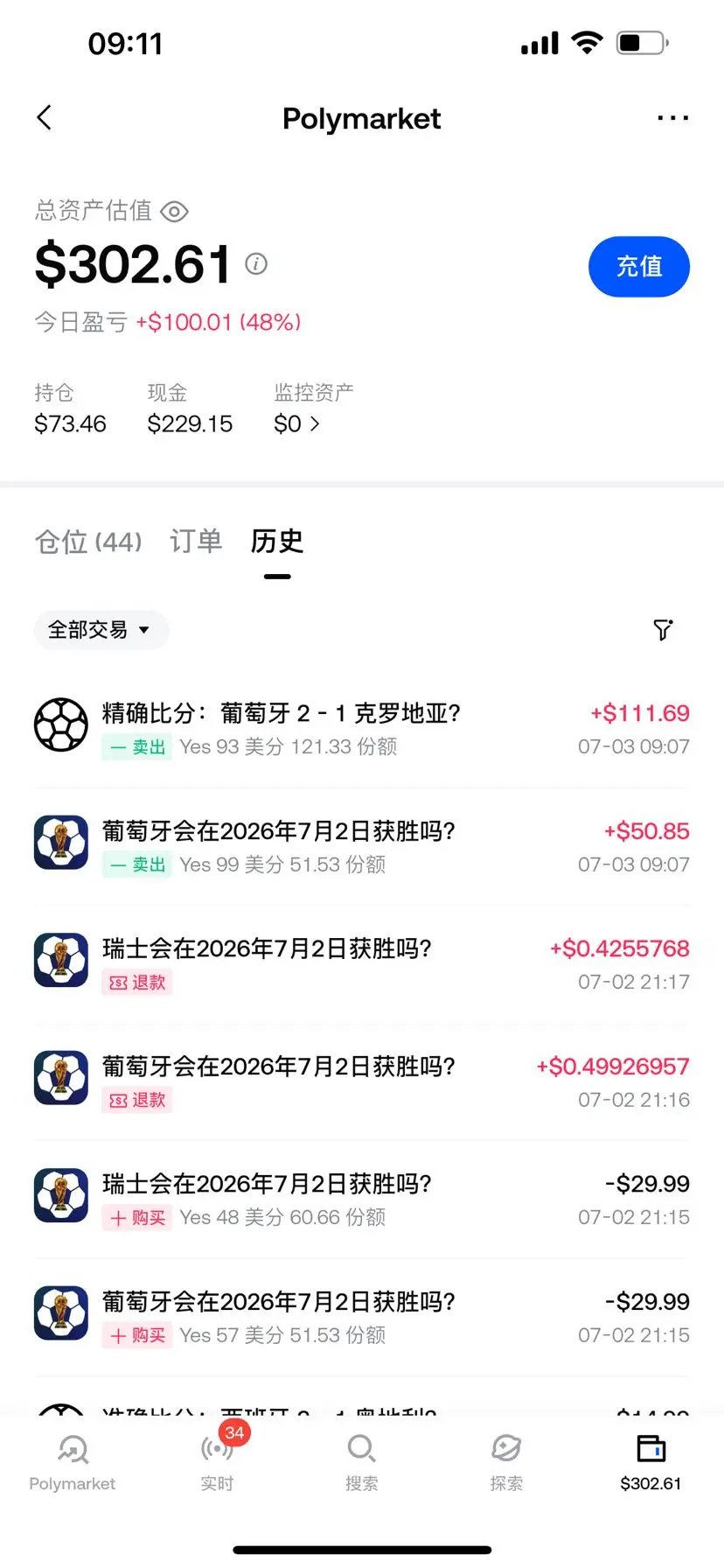Tap the blue 充值 deposit button
The width and height of the screenshot is (724, 1568).
639,266
